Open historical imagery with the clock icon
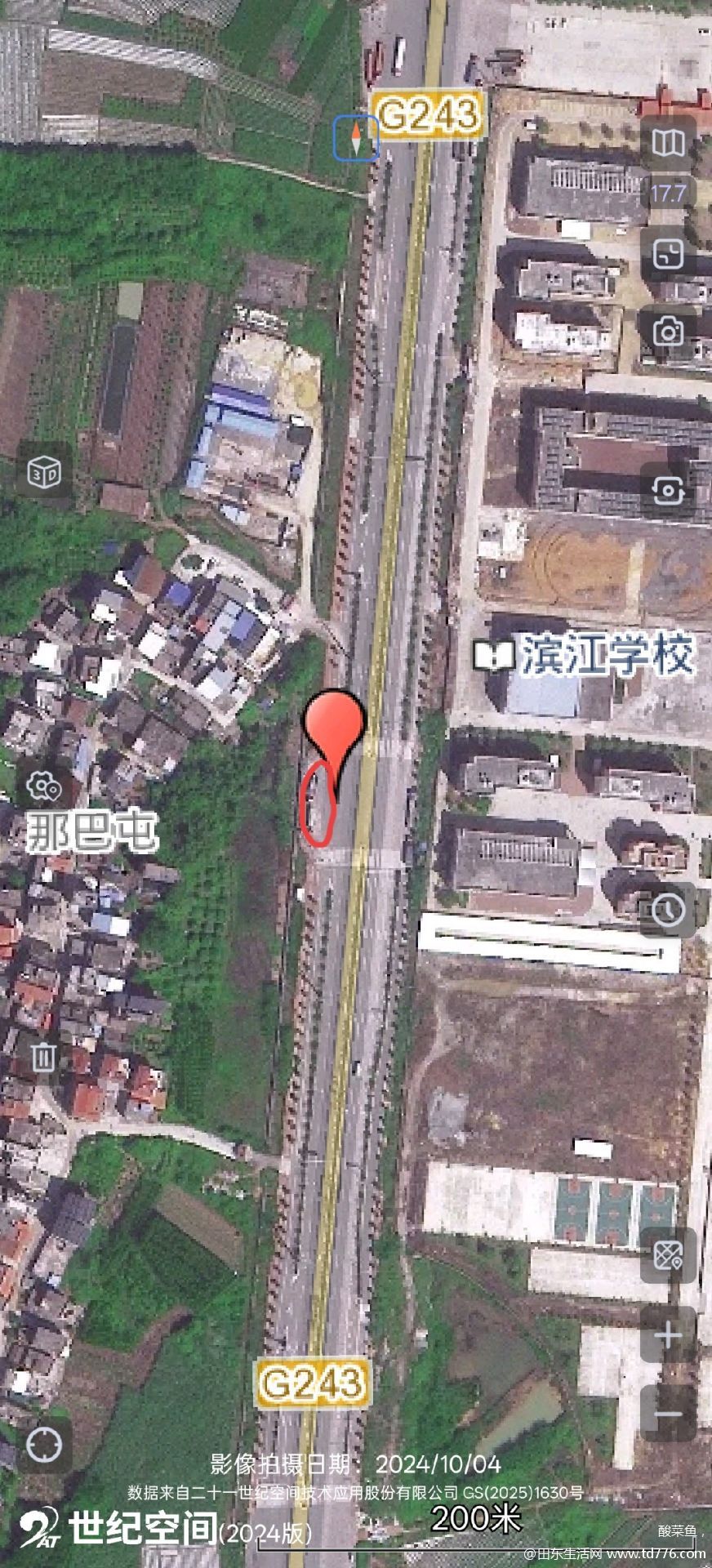Viewport: 712px width, 1568px height. tap(668, 909)
